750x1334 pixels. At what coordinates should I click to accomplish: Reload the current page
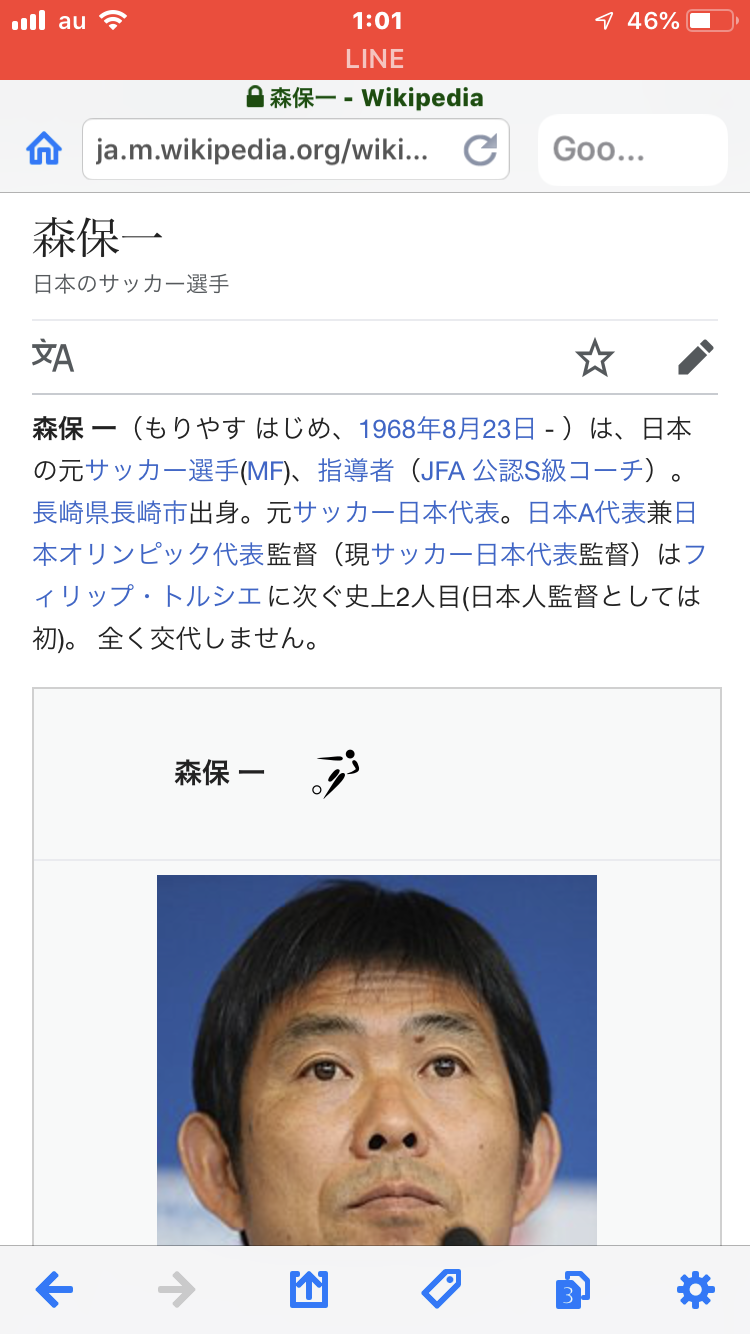[x=480, y=150]
